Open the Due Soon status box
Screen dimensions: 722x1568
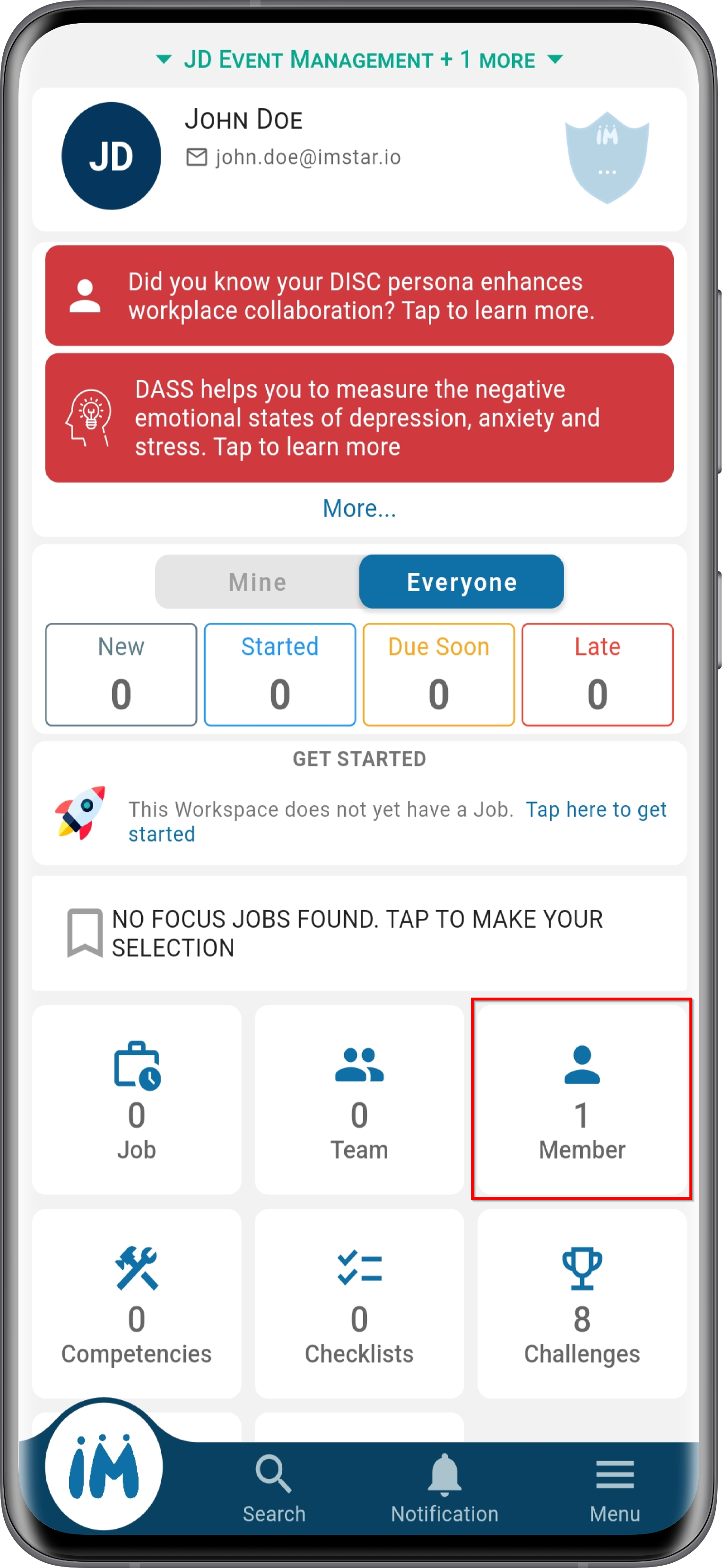coord(439,674)
